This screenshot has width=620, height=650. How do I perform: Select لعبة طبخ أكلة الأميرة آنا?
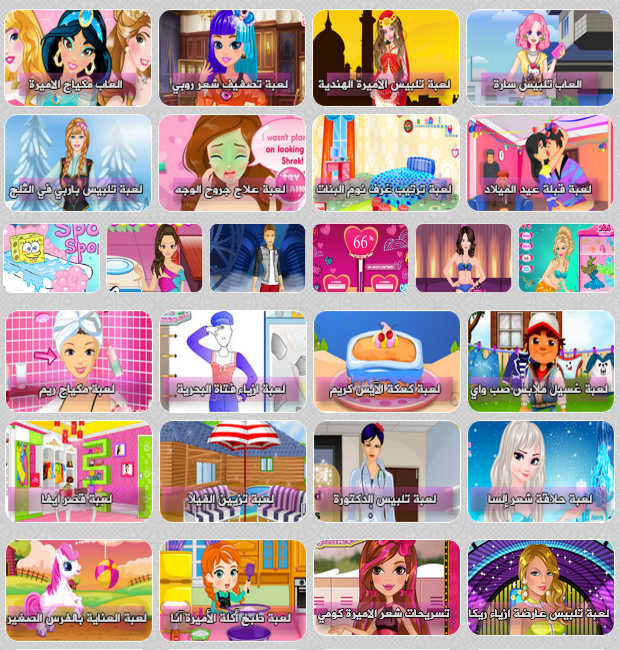(232, 590)
